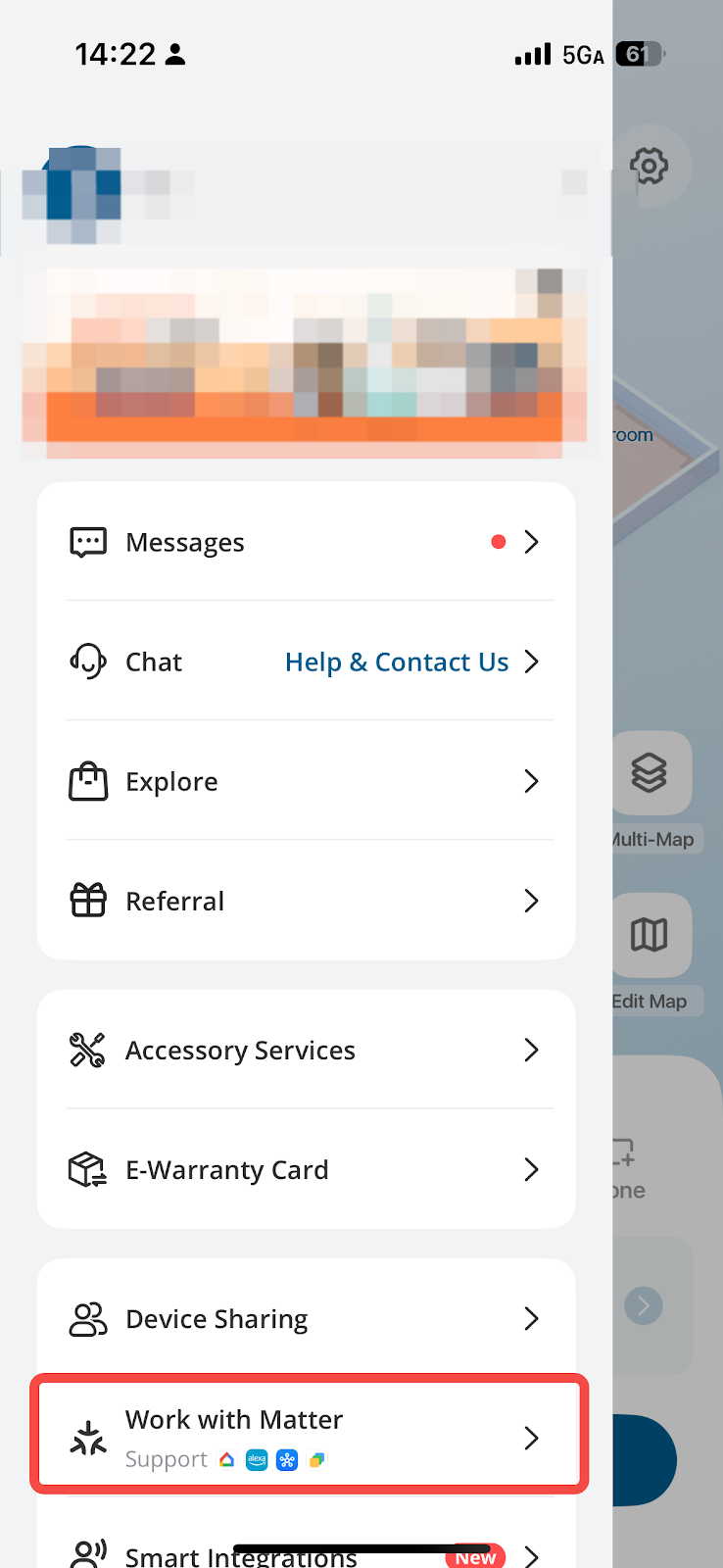View Accessory Services
This screenshot has width=723, height=1568.
pyautogui.click(x=306, y=1051)
